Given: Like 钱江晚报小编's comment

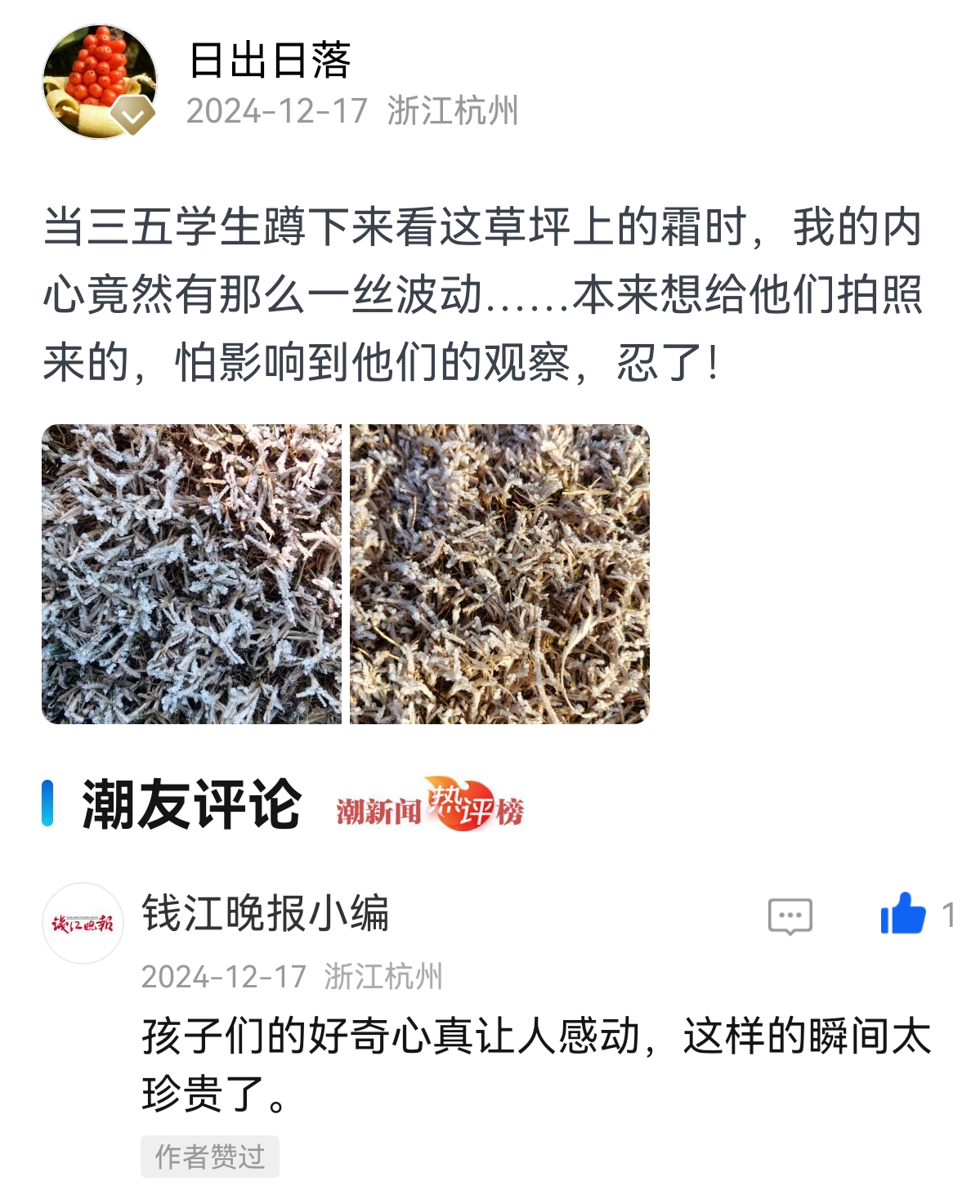Looking at the screenshot, I should (x=903, y=914).
